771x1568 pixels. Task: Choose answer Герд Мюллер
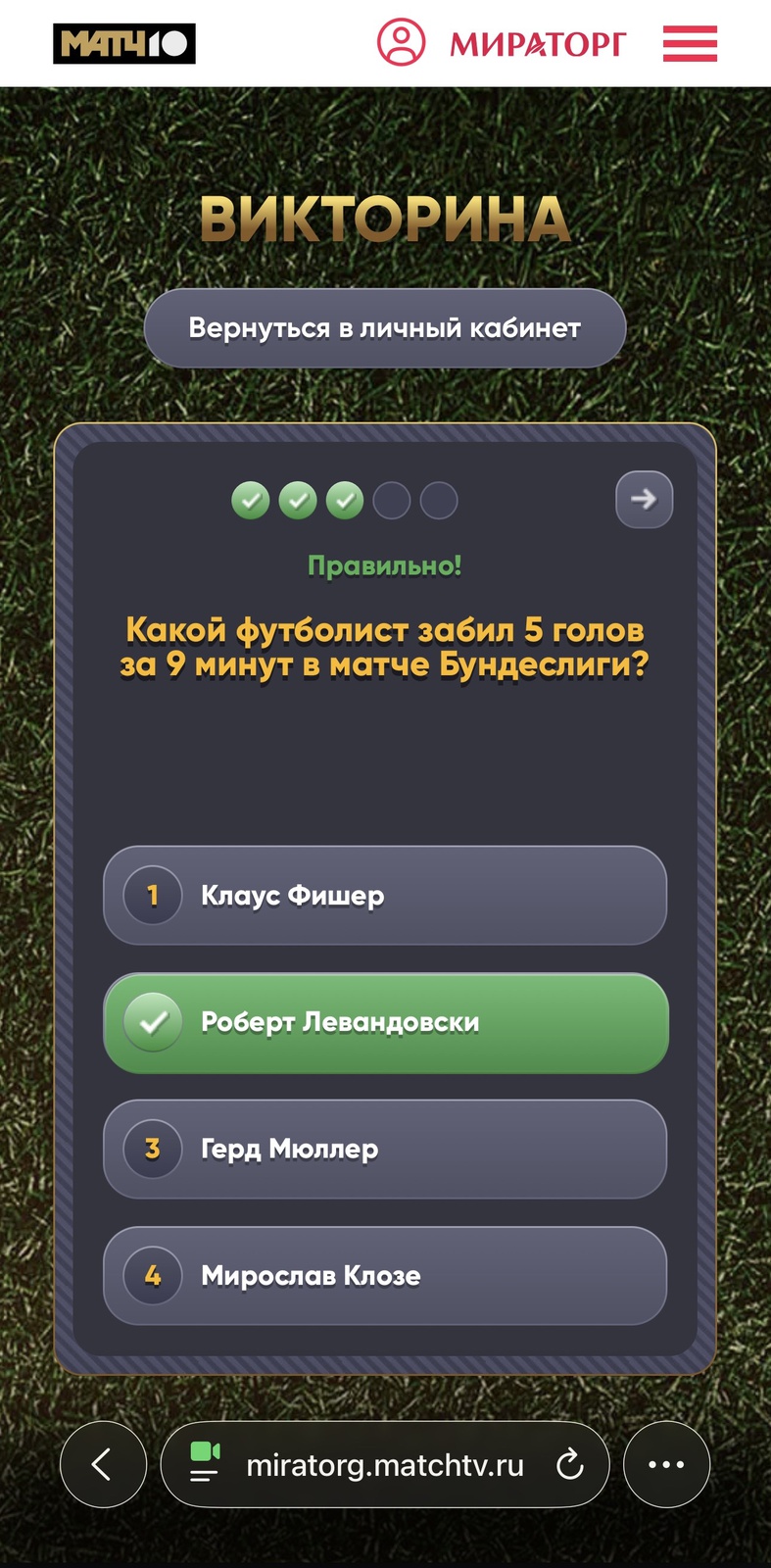[x=385, y=1149]
